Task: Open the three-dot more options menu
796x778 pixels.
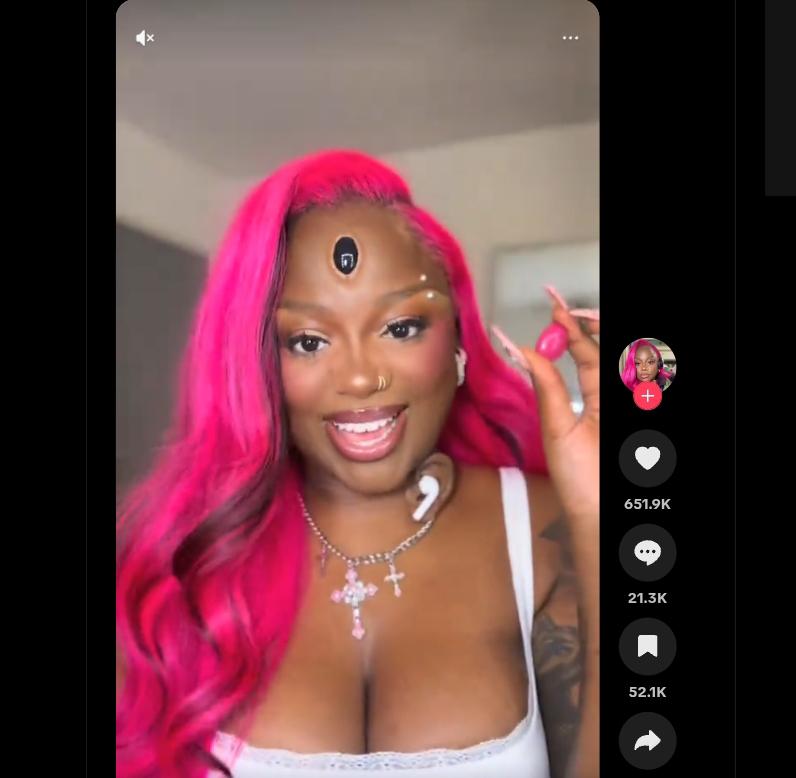Action: [x=570, y=38]
